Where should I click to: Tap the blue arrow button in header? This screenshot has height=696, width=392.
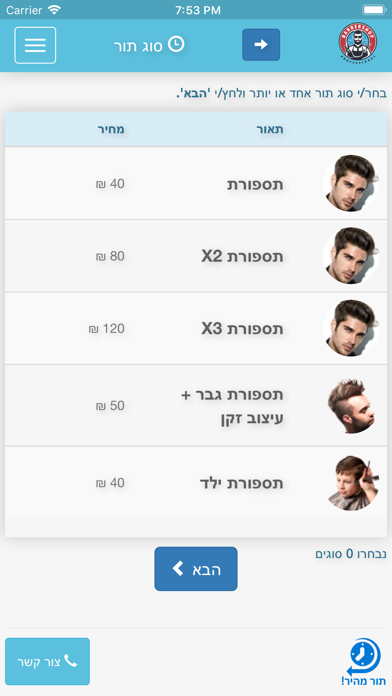[x=261, y=45]
